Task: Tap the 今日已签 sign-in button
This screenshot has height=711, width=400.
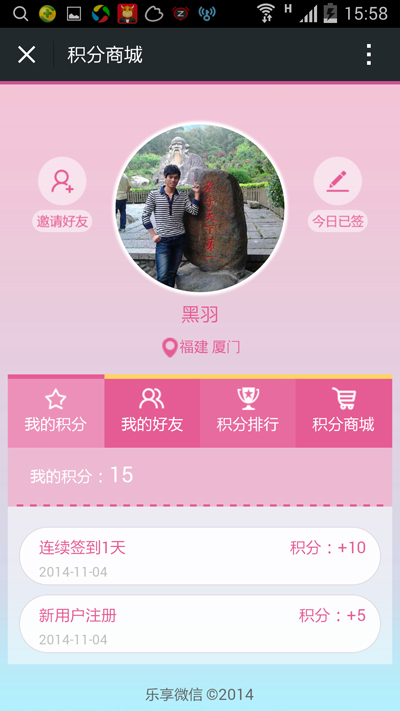Action: pos(338,194)
